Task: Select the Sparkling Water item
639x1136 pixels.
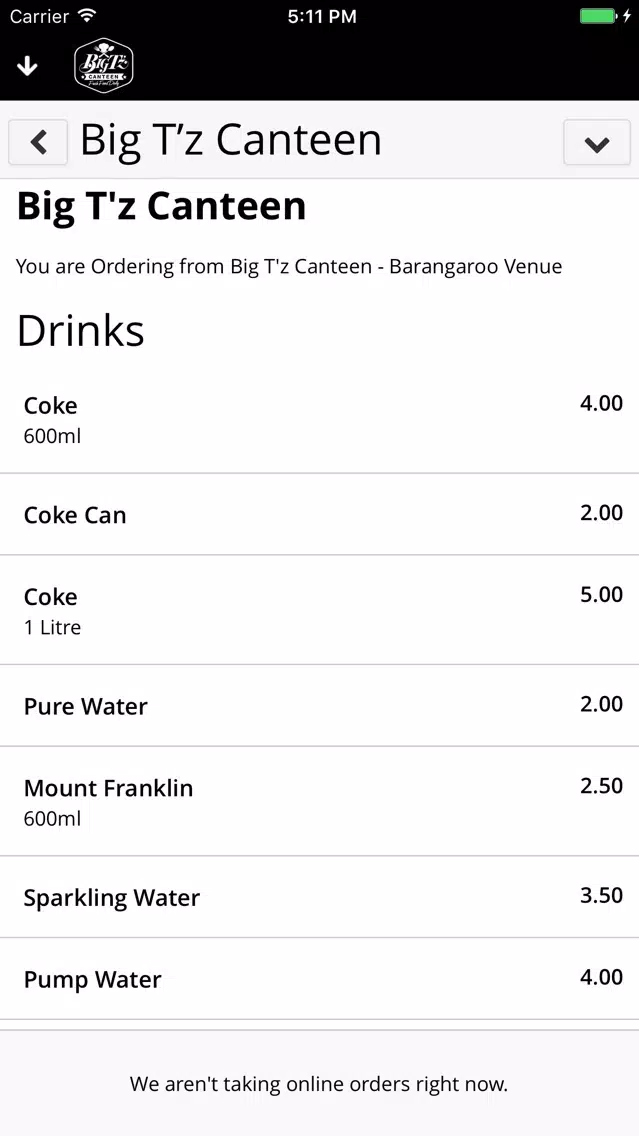Action: 320,897
